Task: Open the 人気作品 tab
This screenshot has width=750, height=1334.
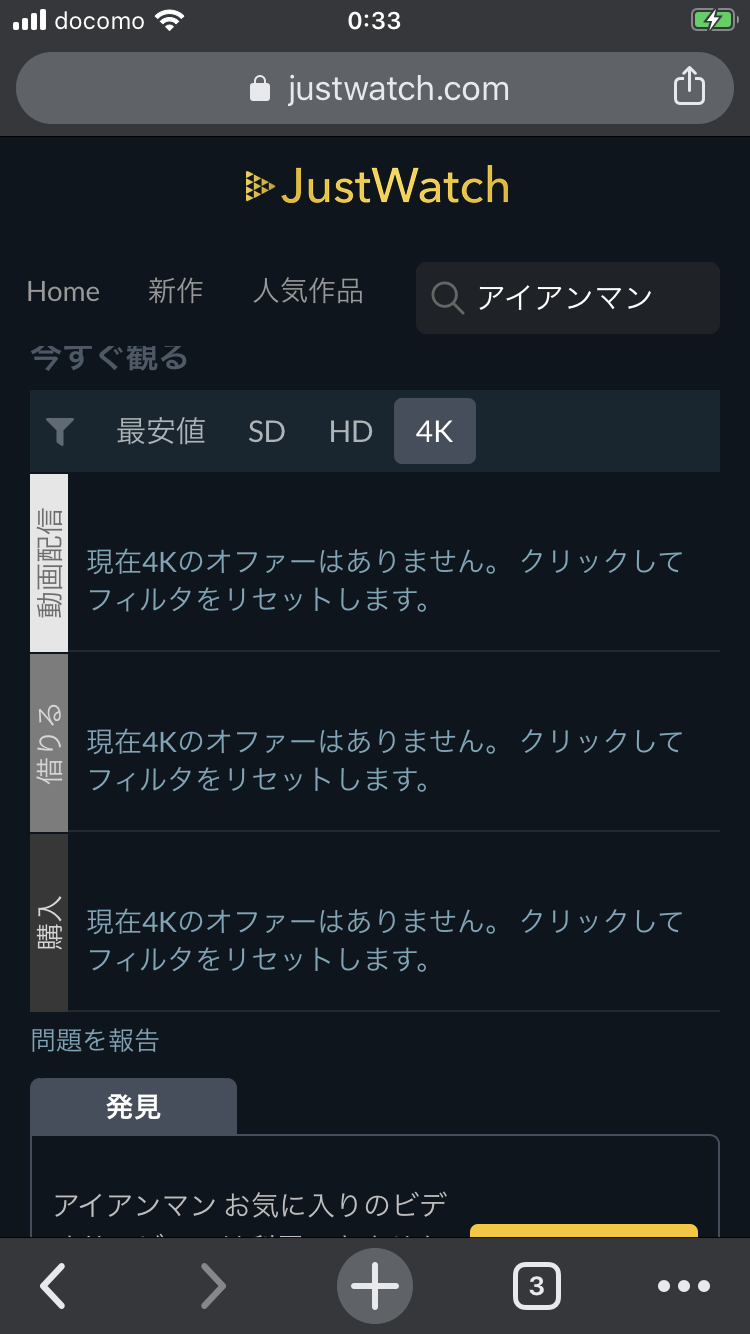Action: pyautogui.click(x=308, y=291)
